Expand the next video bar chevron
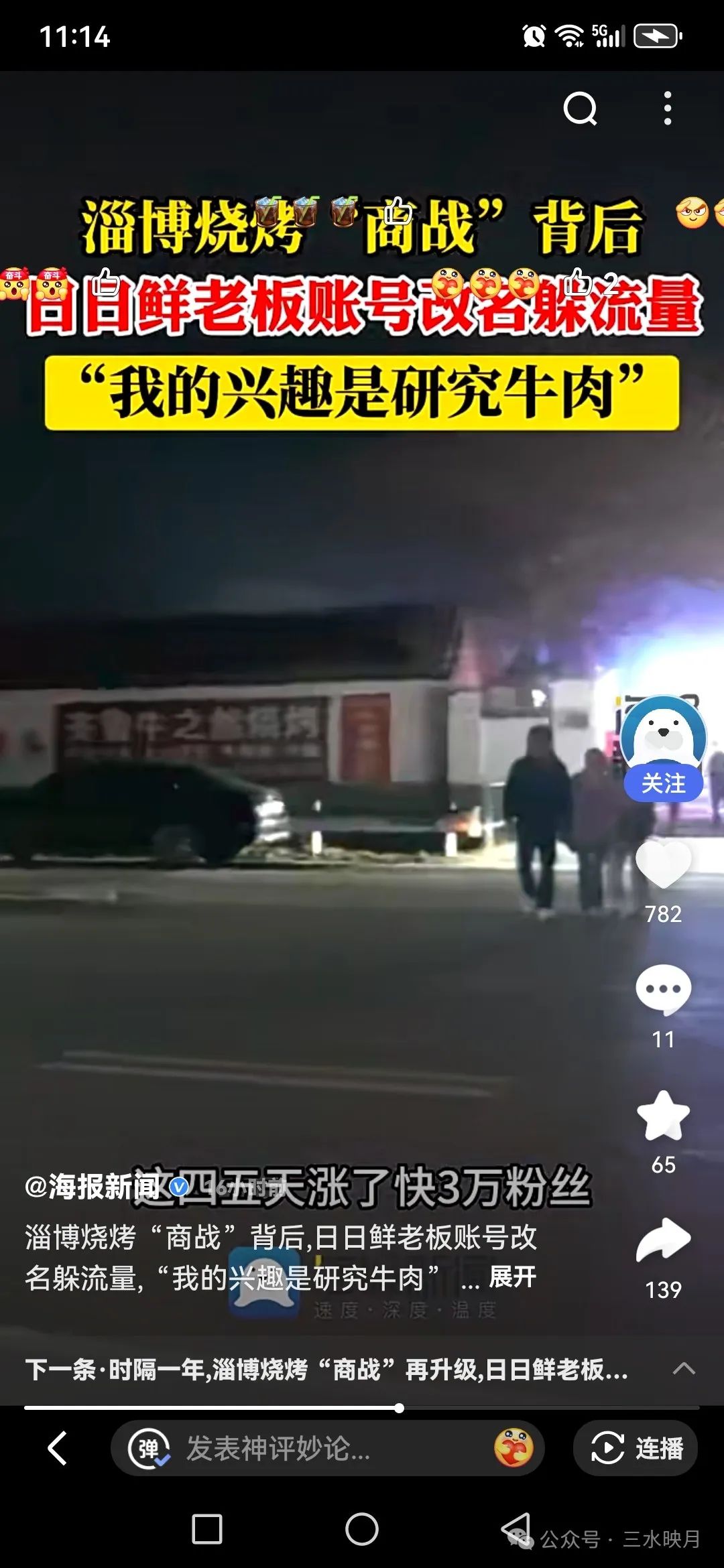Viewport: 724px width, 1568px height. coord(684,1368)
